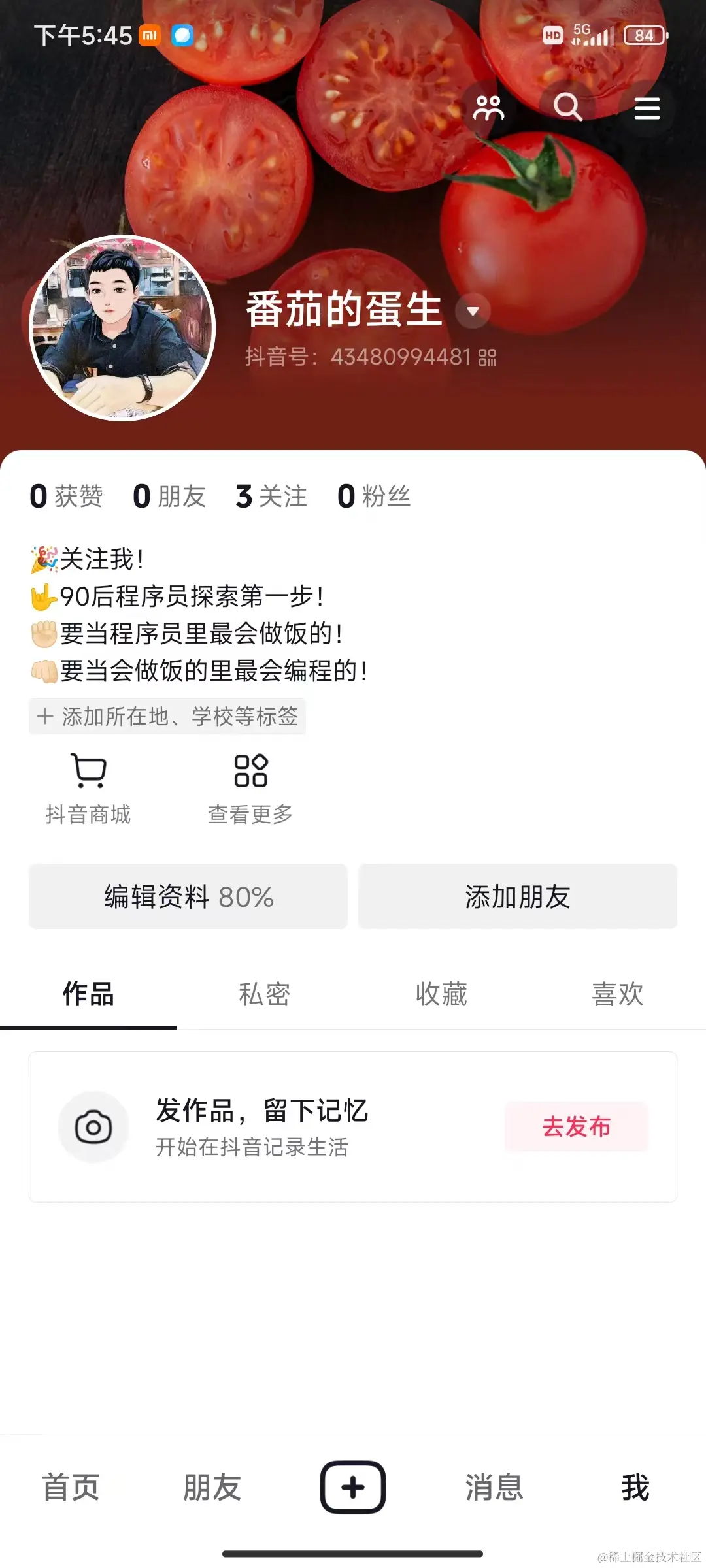Select the 私密 tab
The width and height of the screenshot is (706, 1568).
pos(264,994)
